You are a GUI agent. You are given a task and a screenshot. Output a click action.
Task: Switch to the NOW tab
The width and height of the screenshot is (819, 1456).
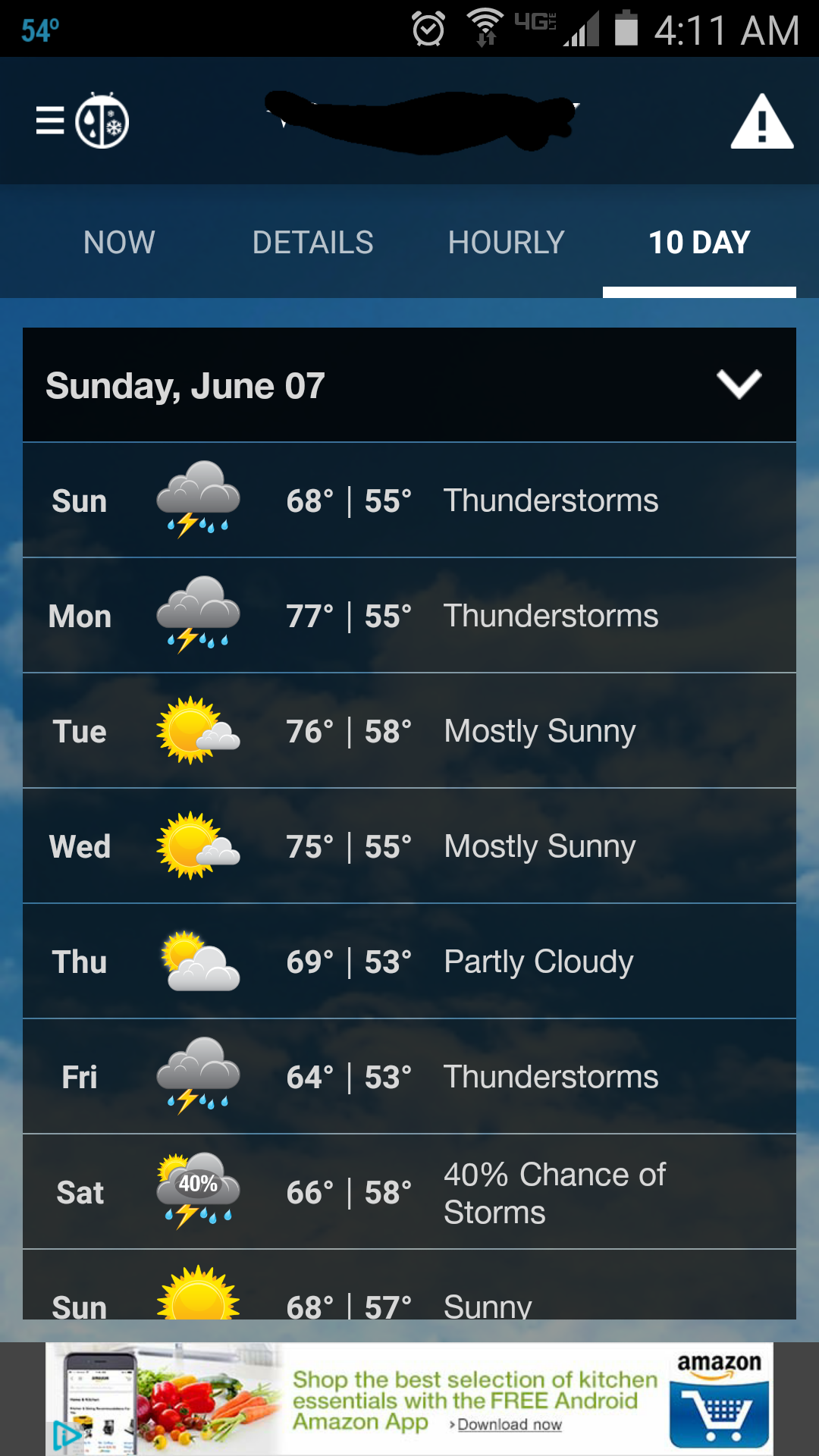click(119, 243)
